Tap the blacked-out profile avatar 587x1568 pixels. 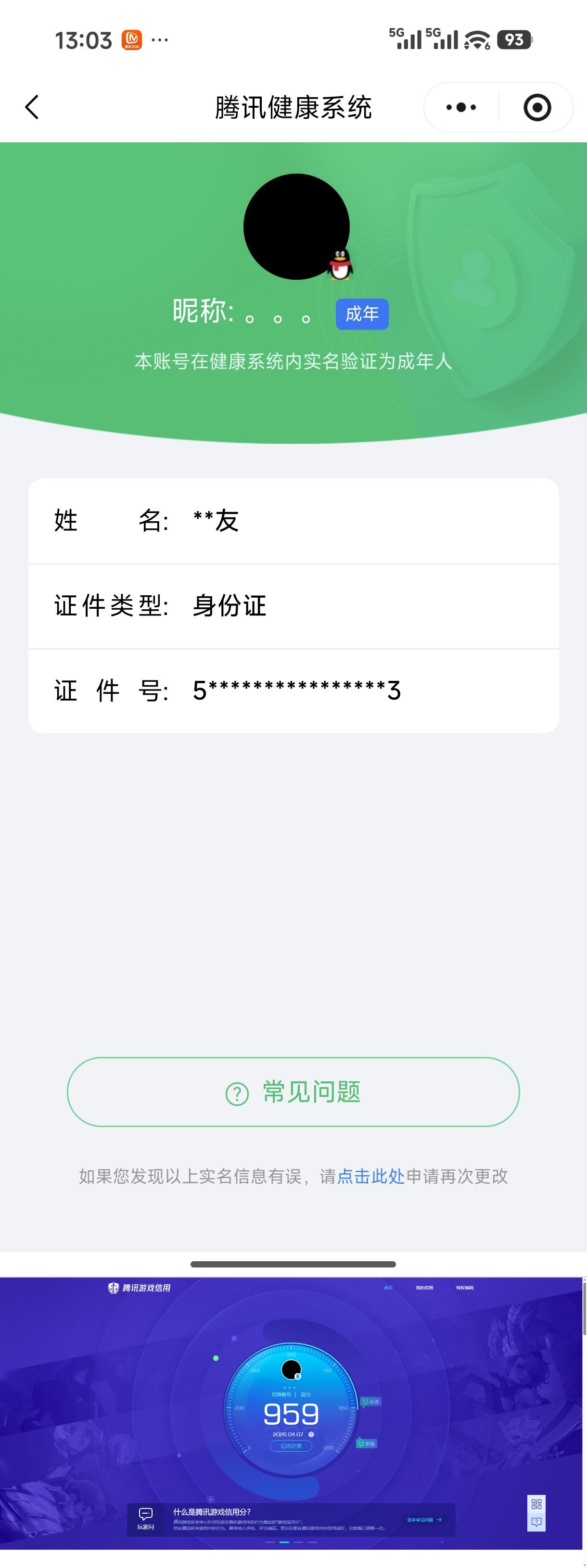click(x=296, y=226)
